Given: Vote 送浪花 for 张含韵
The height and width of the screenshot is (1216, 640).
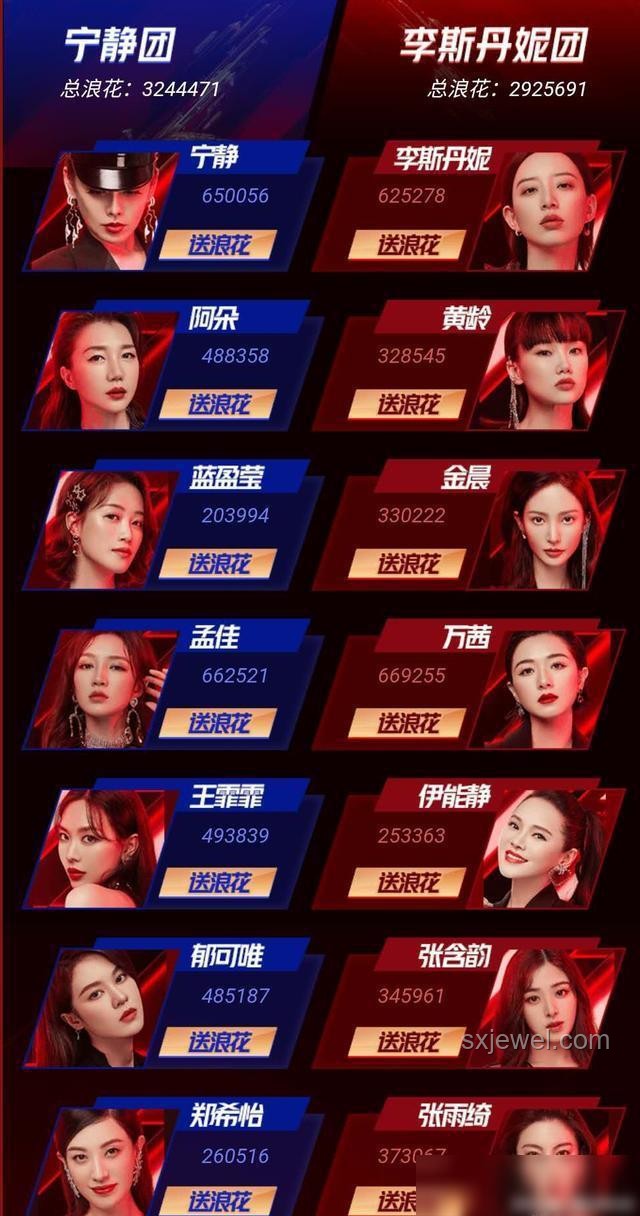Looking at the screenshot, I should tap(408, 1042).
